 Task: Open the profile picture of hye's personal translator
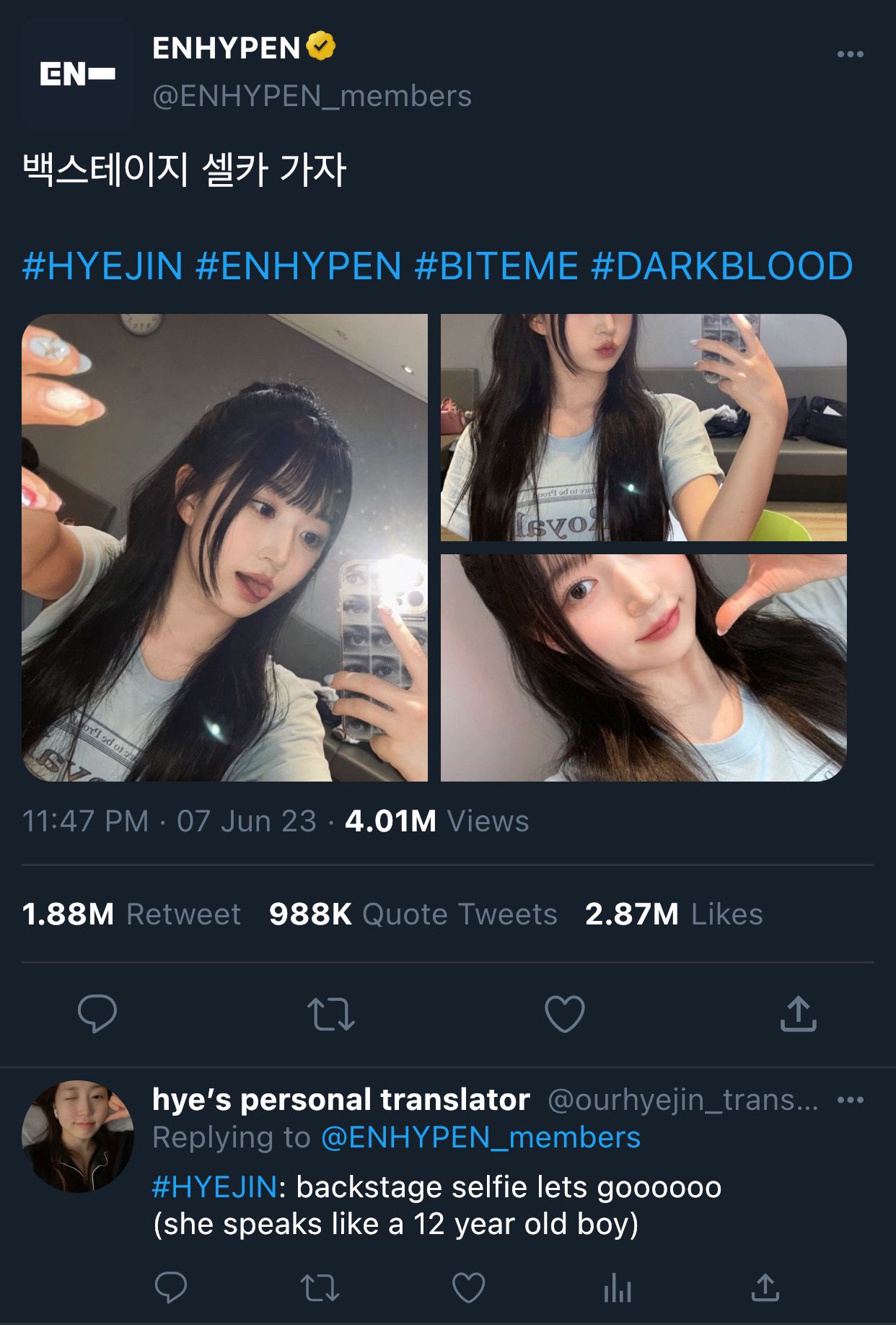point(78,1136)
